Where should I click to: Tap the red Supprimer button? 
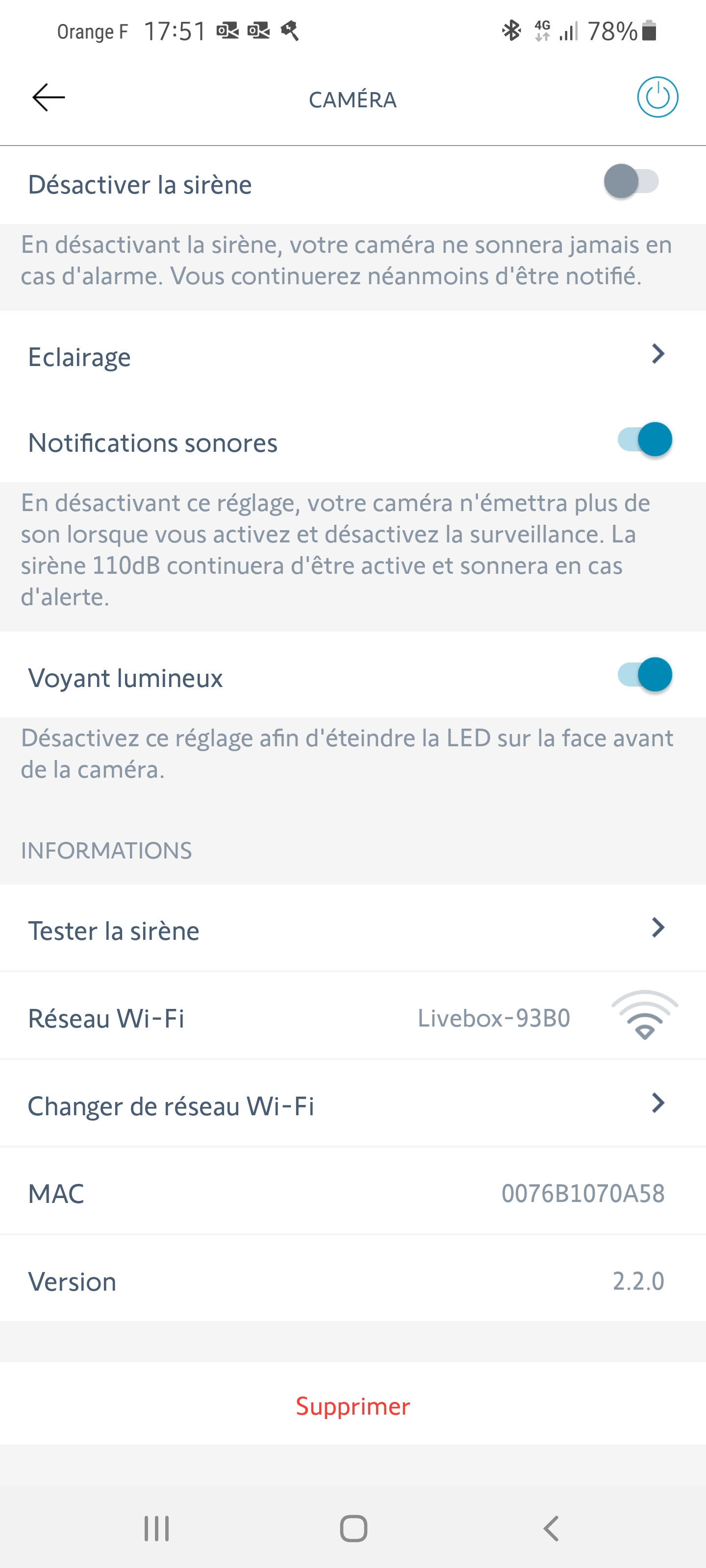click(x=353, y=1406)
